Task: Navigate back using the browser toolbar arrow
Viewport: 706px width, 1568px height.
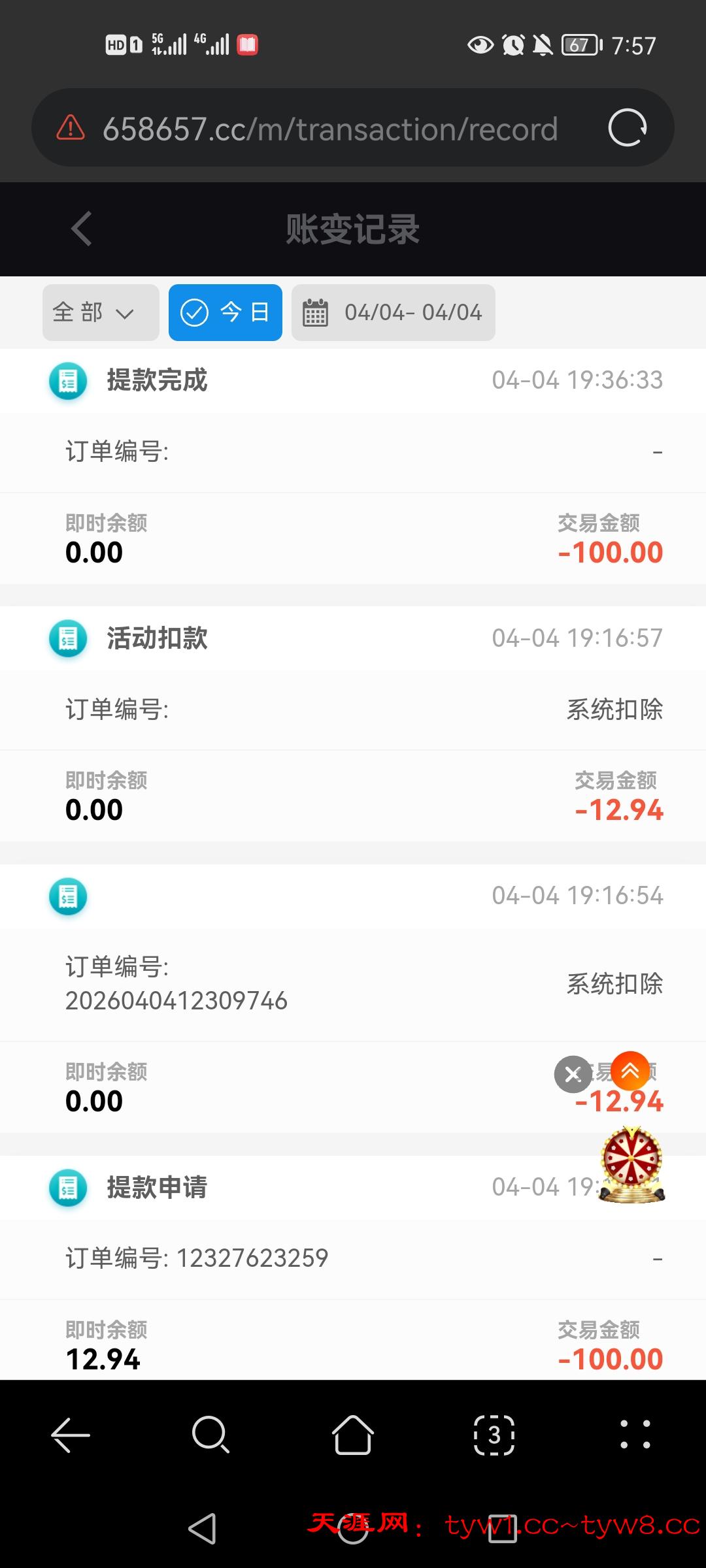Action: point(71,1435)
